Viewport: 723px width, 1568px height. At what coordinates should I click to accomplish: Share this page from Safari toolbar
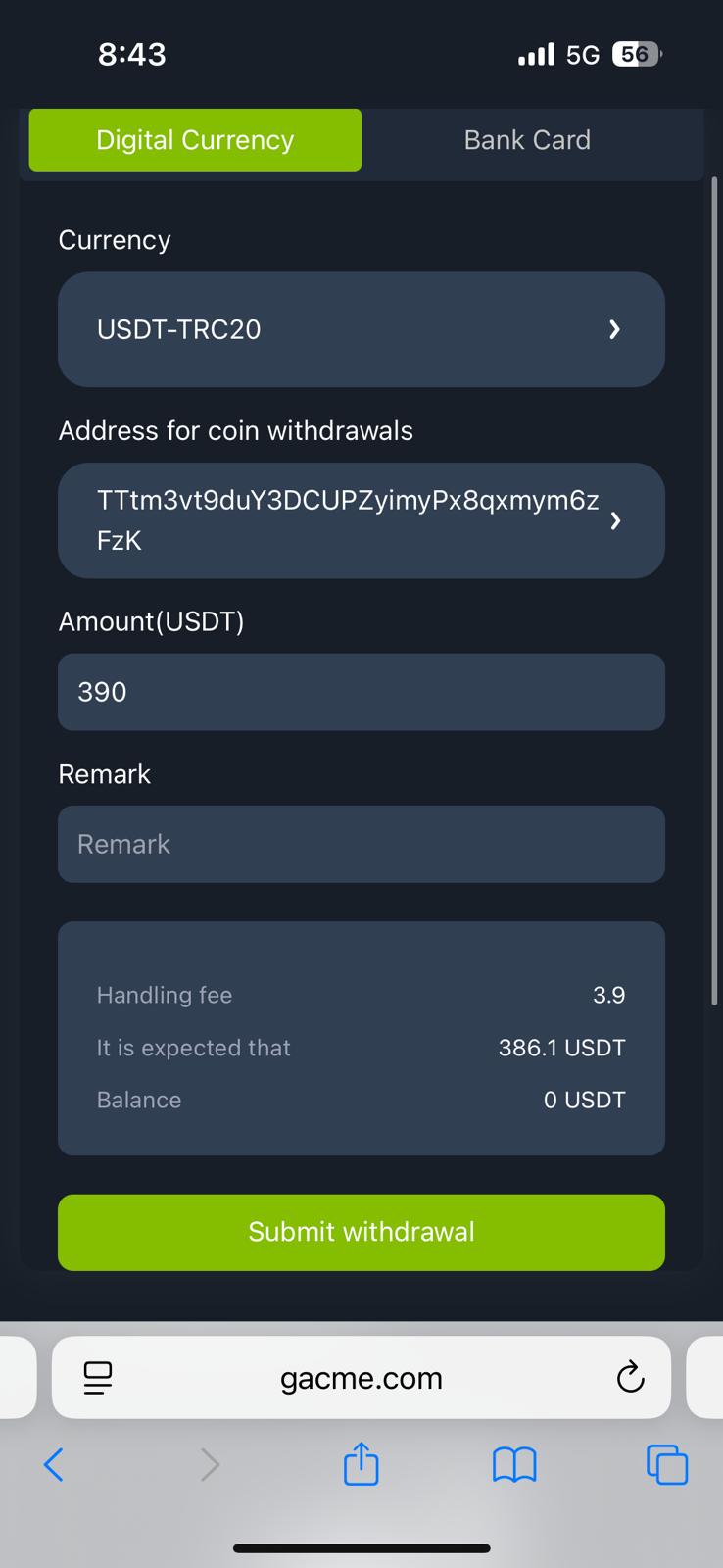point(361,1463)
